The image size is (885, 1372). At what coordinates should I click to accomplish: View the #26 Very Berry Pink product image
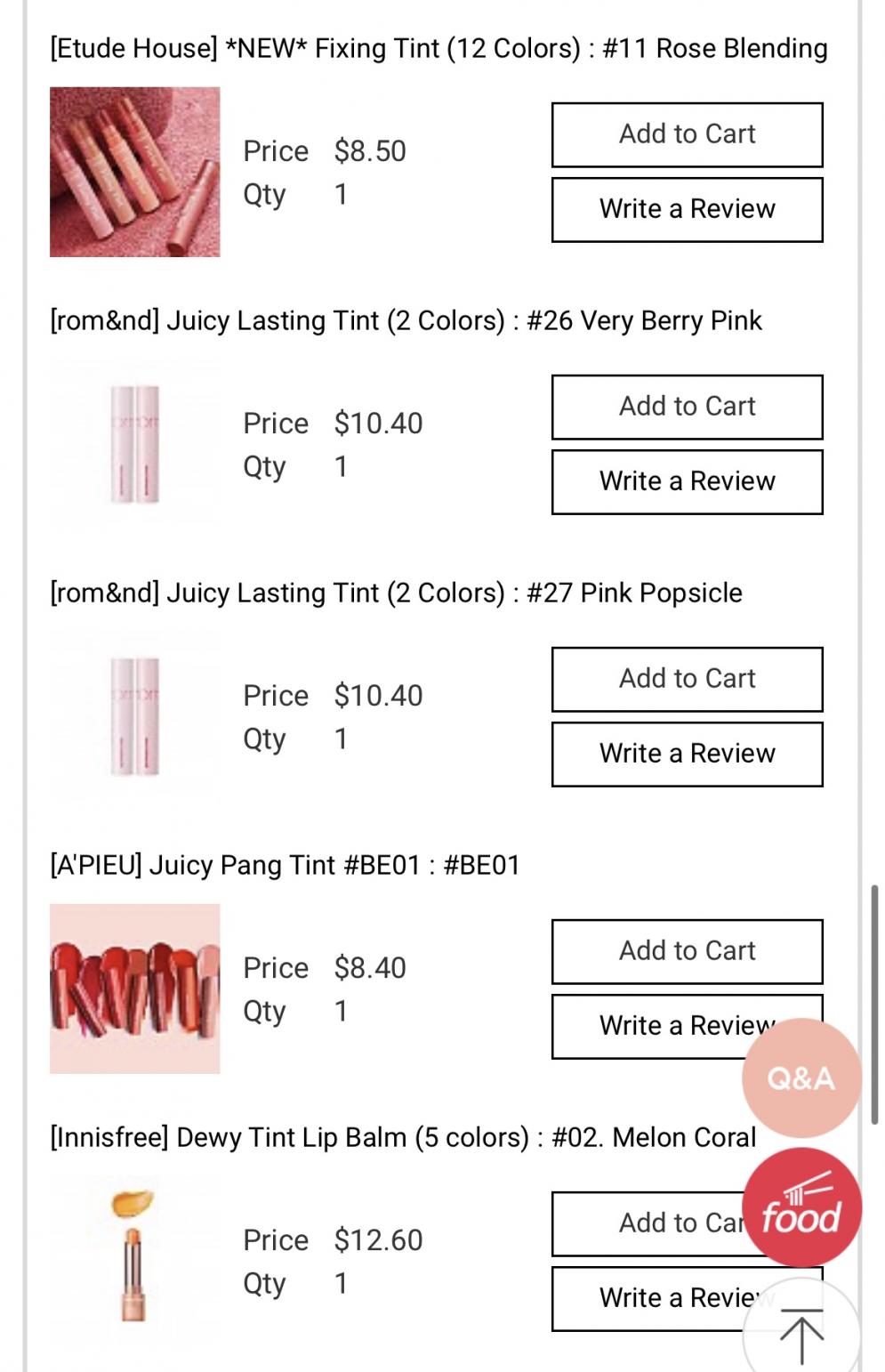click(135, 444)
